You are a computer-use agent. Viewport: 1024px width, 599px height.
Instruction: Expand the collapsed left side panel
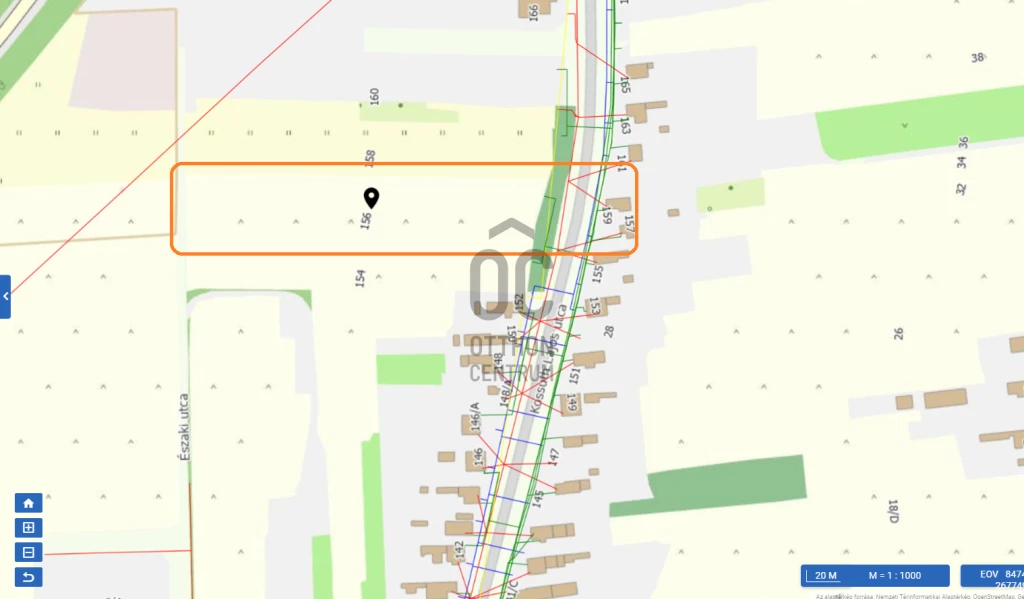pos(5,297)
